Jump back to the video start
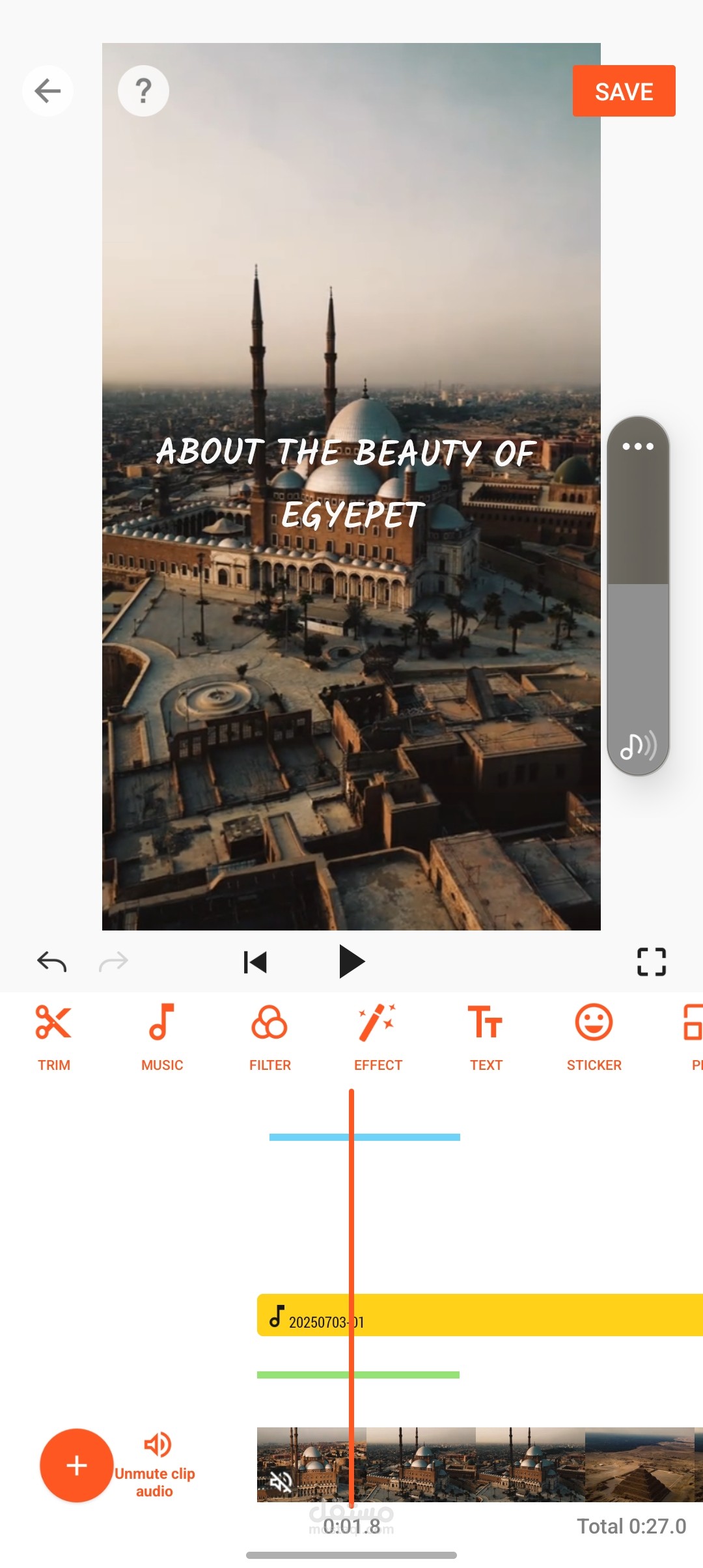The width and height of the screenshot is (703, 1568). (x=255, y=962)
